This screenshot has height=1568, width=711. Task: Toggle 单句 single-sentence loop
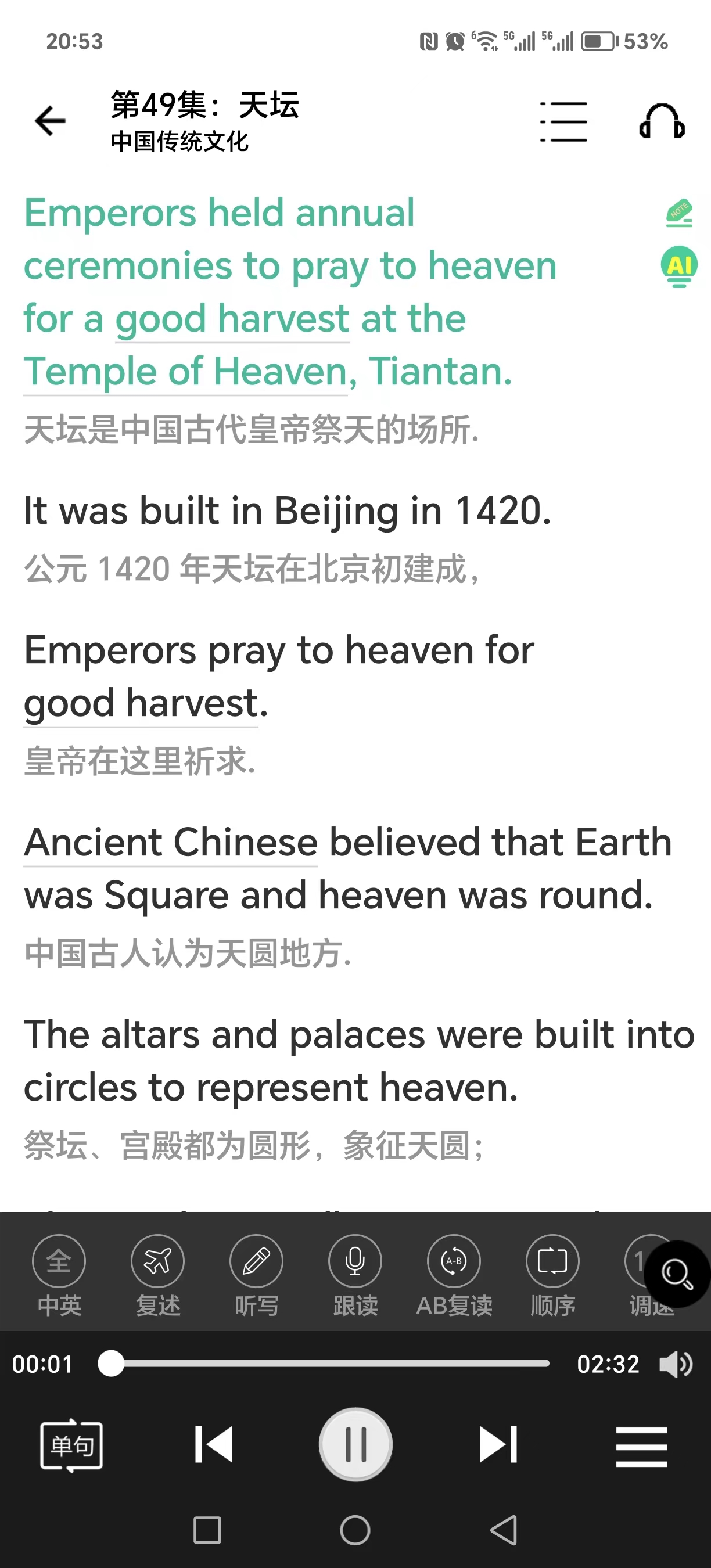coord(71,1445)
